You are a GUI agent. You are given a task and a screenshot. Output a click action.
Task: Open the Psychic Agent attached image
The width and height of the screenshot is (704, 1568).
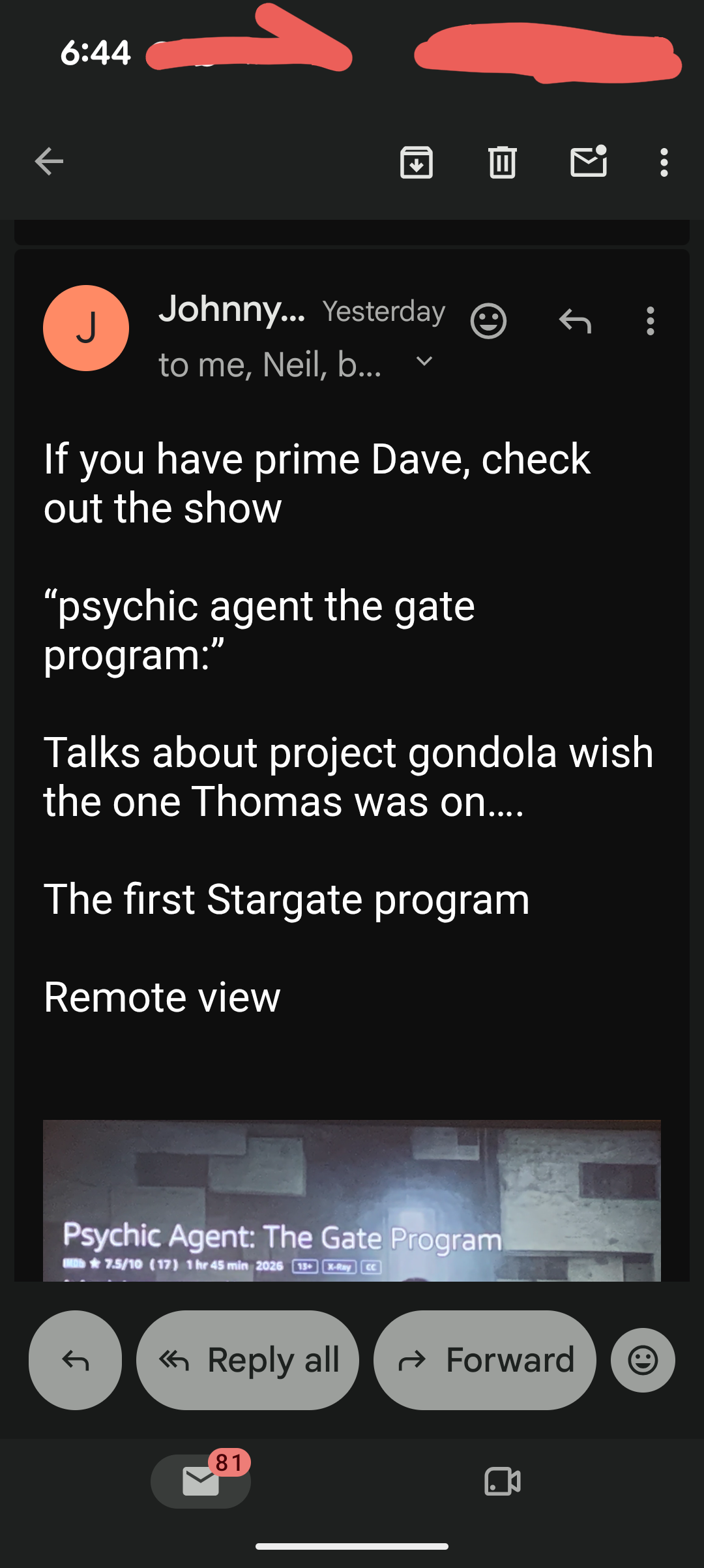tap(352, 1200)
